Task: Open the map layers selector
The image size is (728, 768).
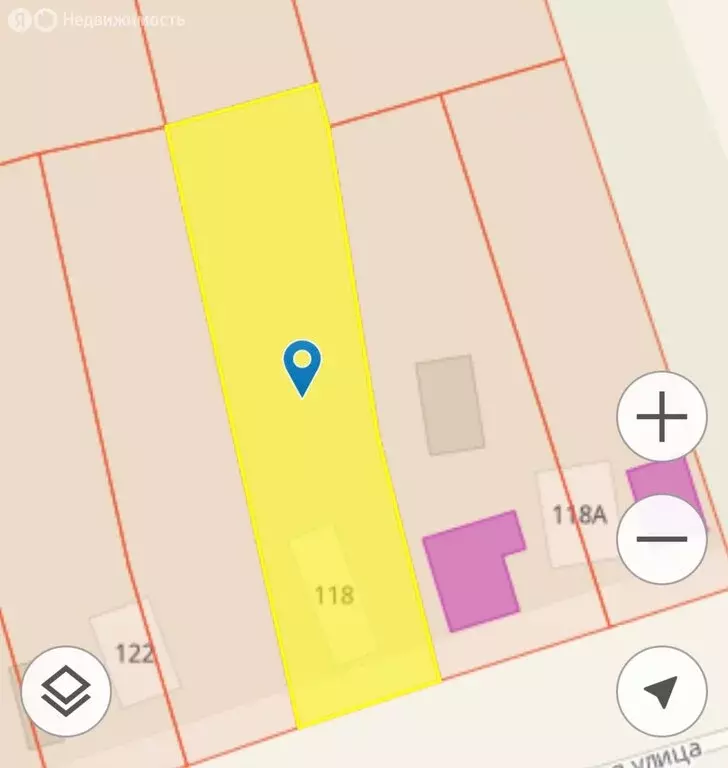Action: pos(66,691)
